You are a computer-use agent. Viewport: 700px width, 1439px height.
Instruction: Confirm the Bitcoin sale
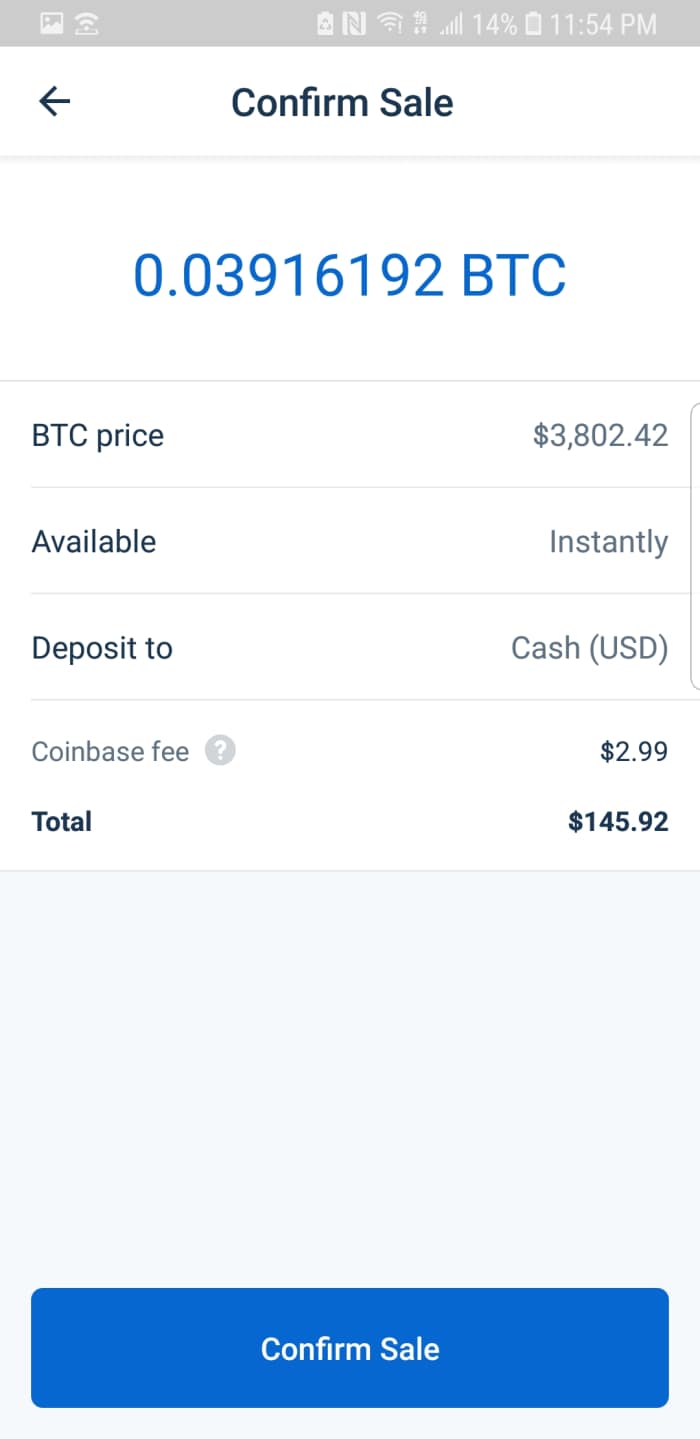coord(349,1347)
